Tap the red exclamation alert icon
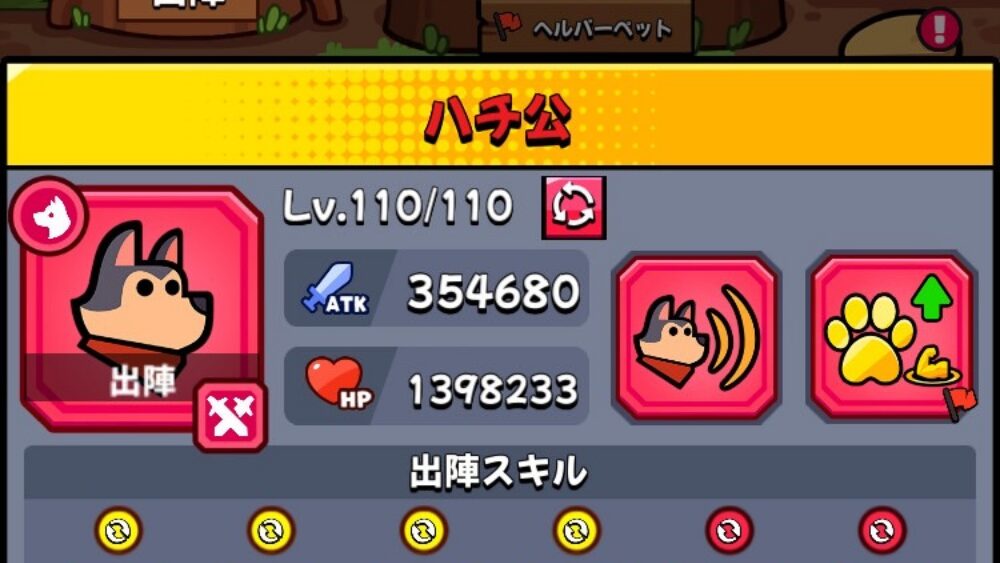1000x563 pixels. coord(938,28)
